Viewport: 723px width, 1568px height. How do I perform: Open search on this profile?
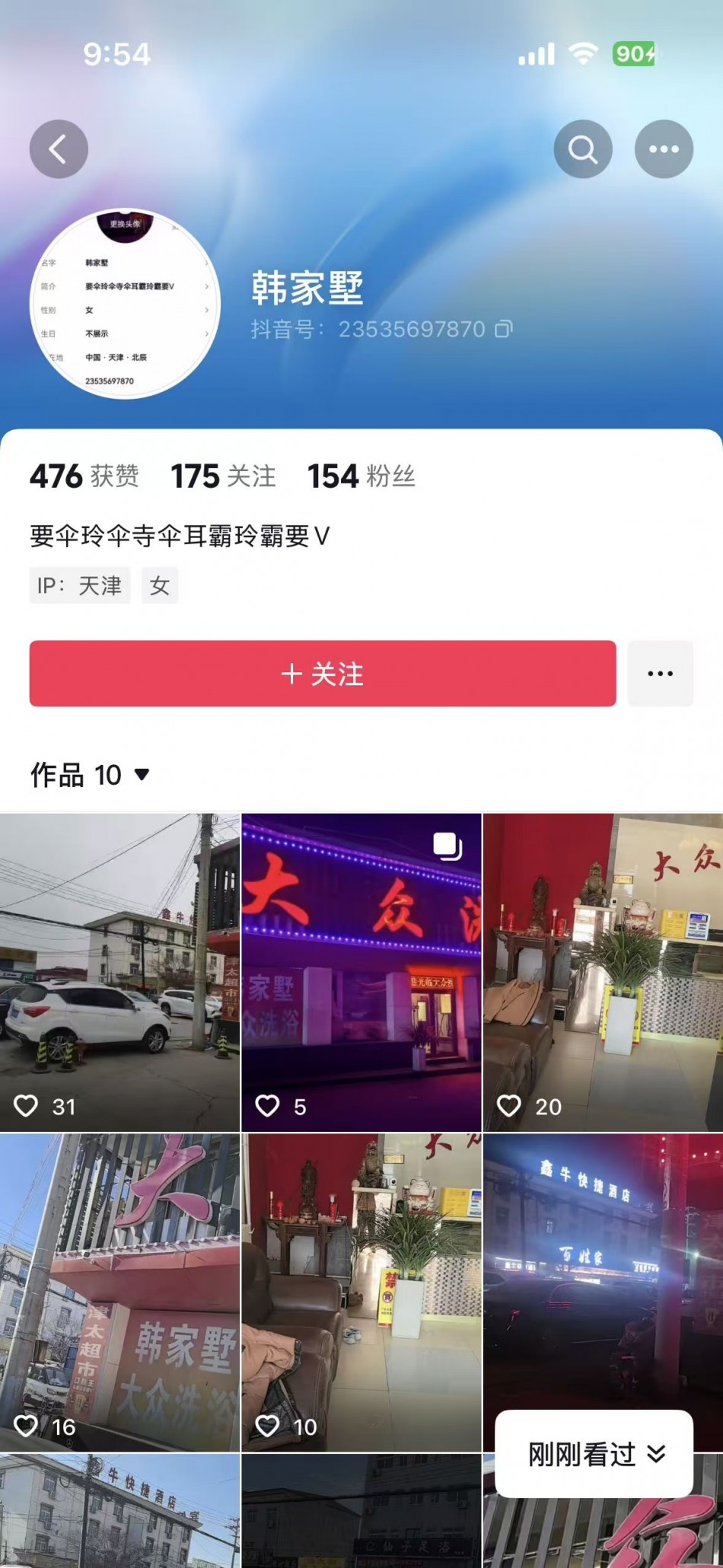click(x=583, y=149)
